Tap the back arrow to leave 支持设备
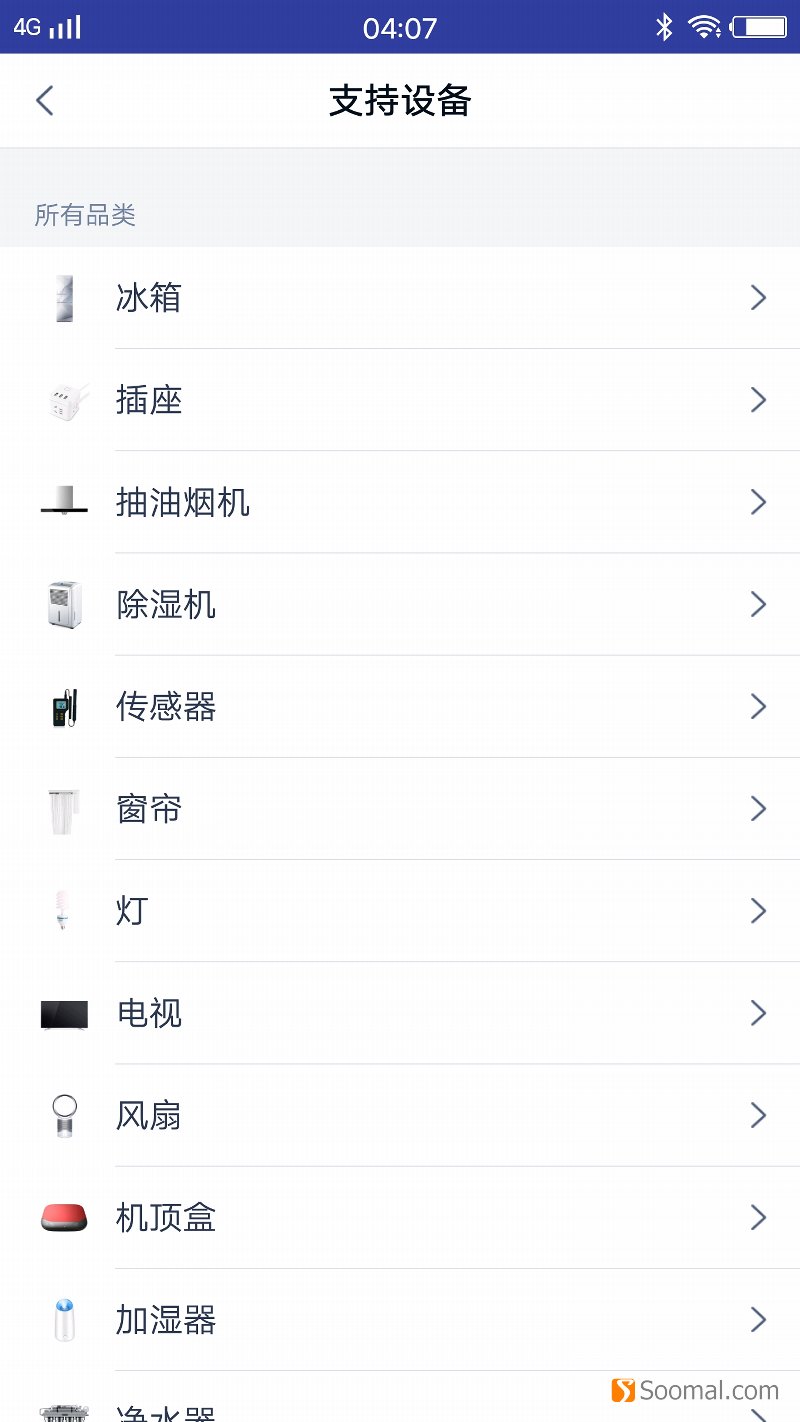 tap(44, 100)
